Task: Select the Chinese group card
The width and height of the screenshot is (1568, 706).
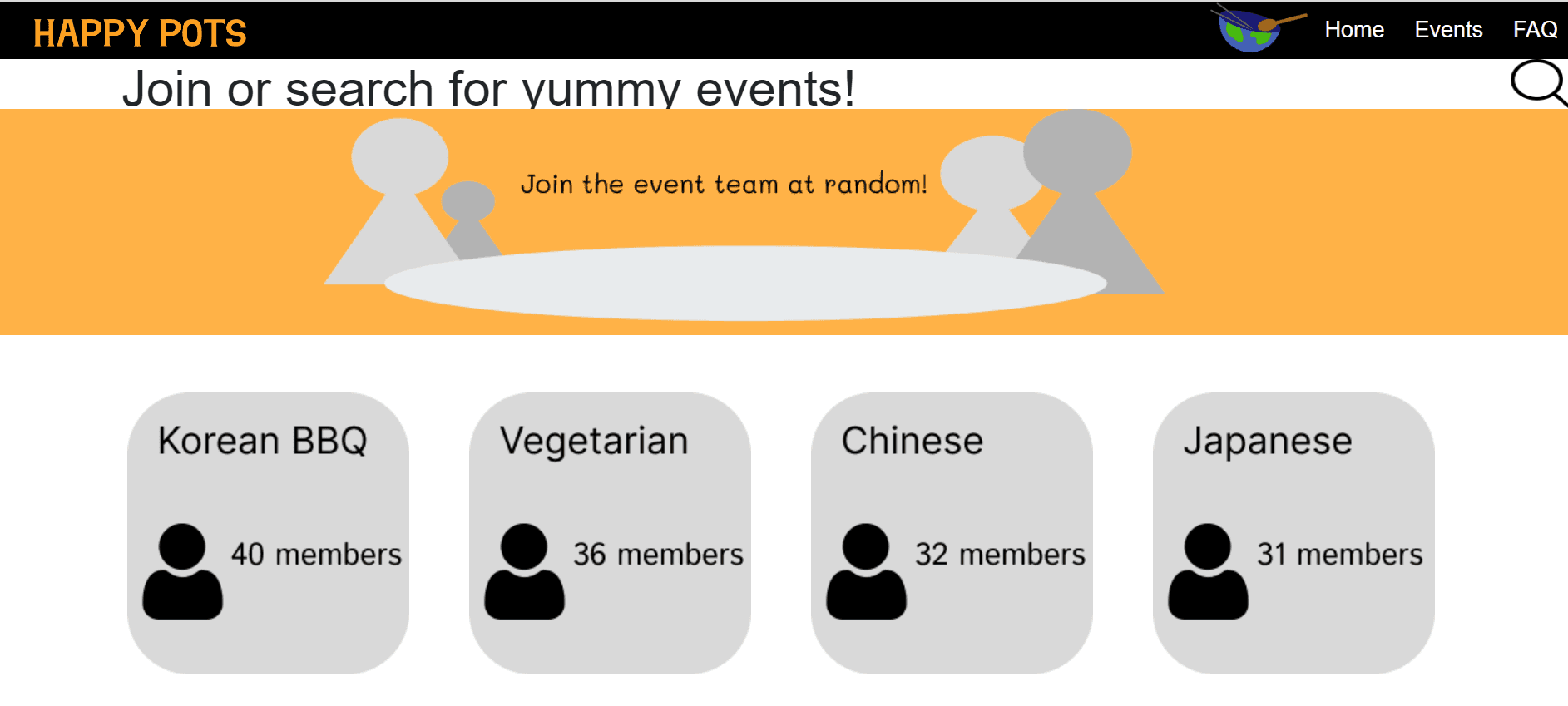Action: tap(952, 533)
